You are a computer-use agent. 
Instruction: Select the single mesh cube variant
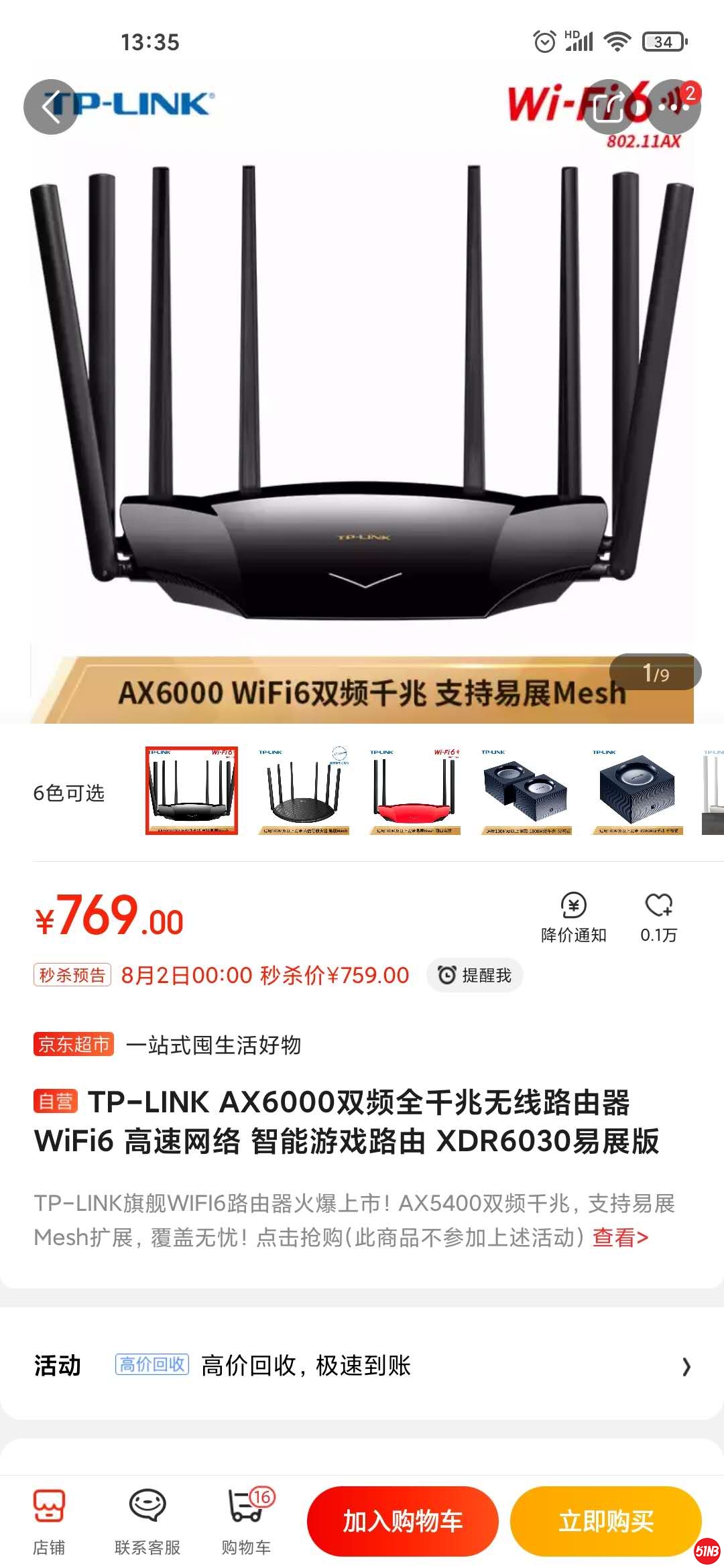(x=638, y=791)
